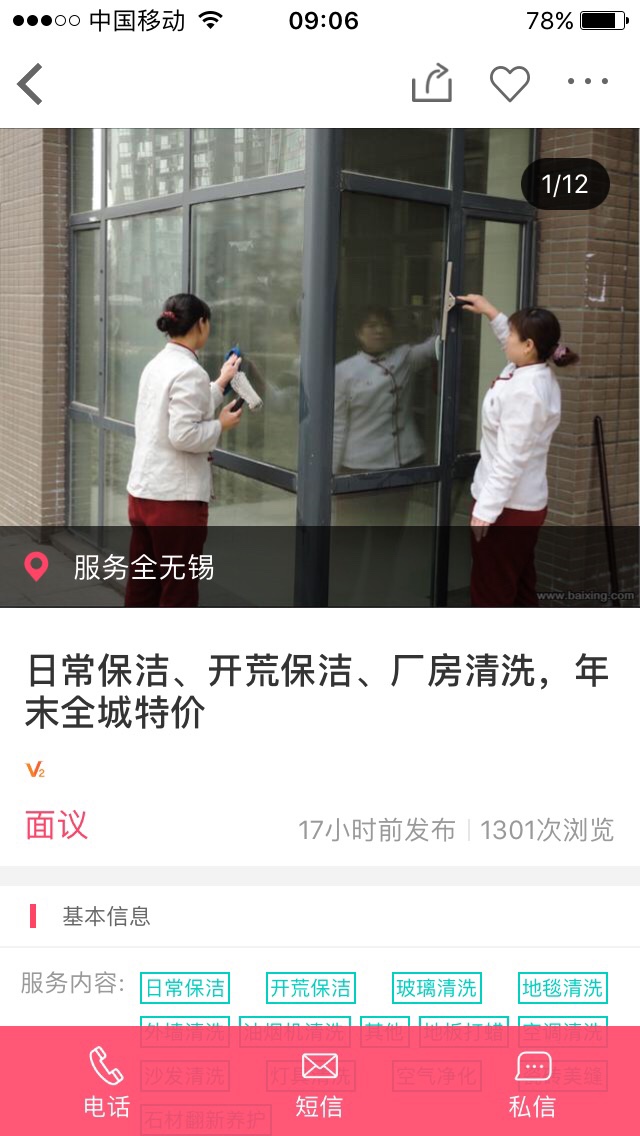Viewport: 640px width, 1136px height.
Task: Select the 日常保洁 service tag
Action: click(185, 988)
